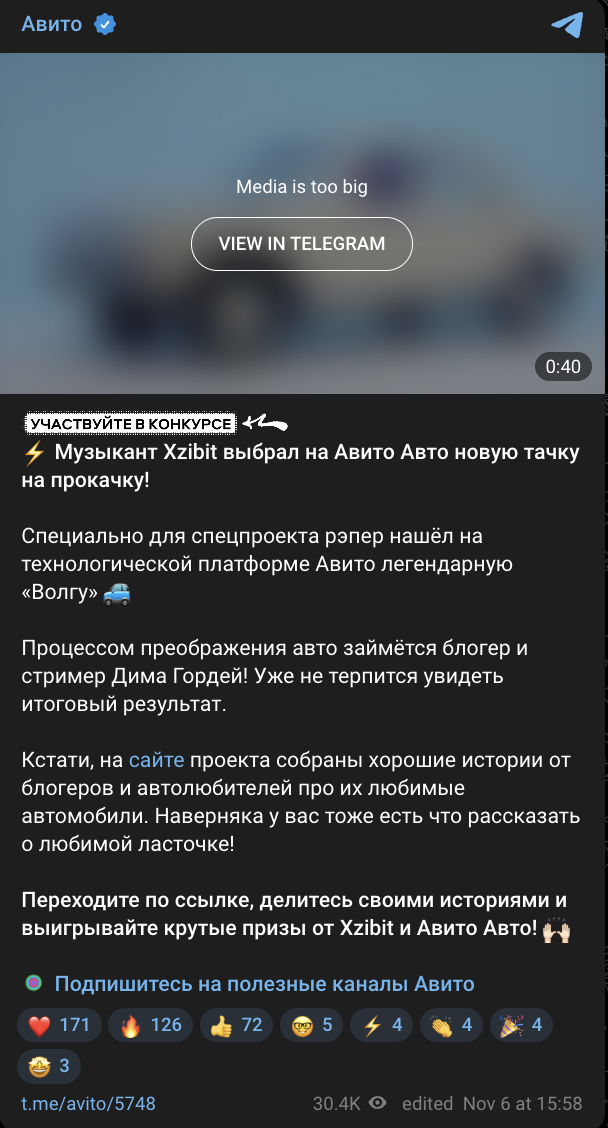This screenshot has width=608, height=1128.
Task: Tap the nerd face reaction showing 5
Action: pos(311,1025)
